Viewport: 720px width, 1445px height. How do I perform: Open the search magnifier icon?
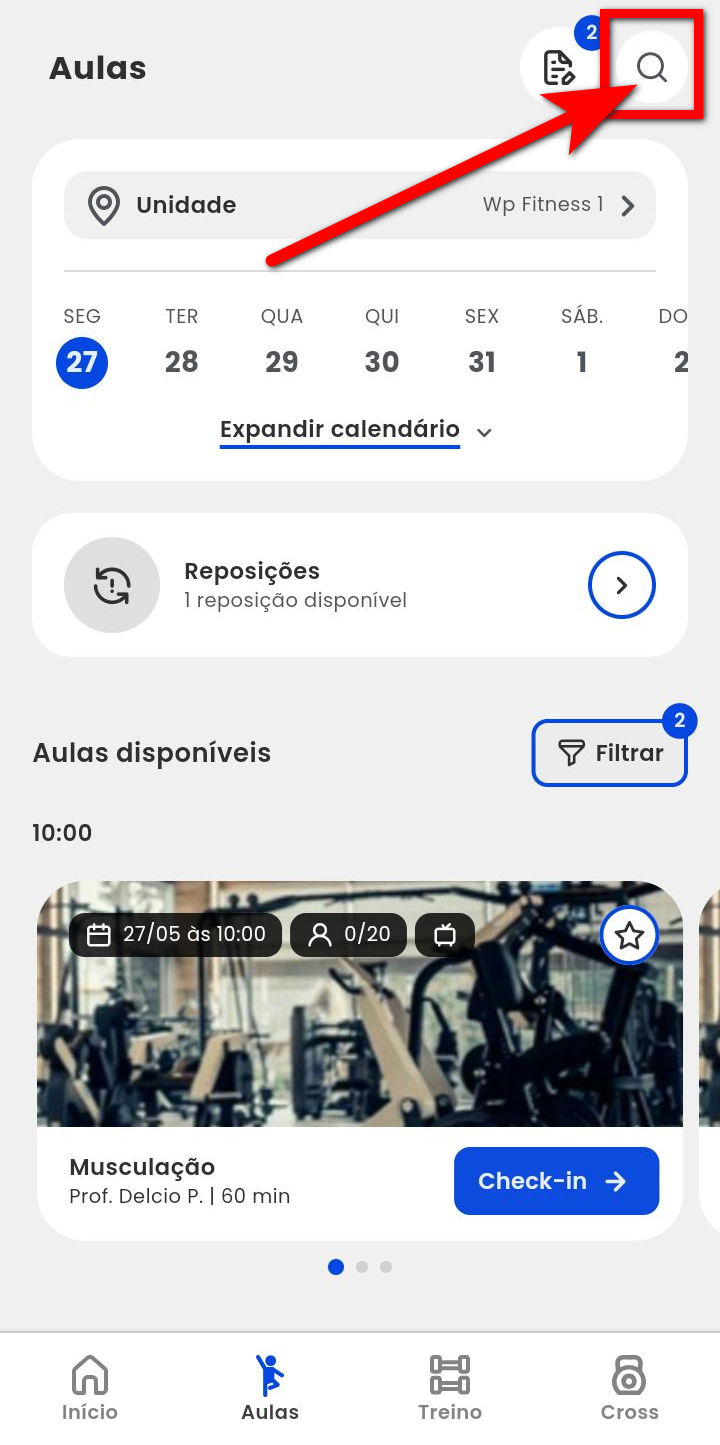pos(652,67)
